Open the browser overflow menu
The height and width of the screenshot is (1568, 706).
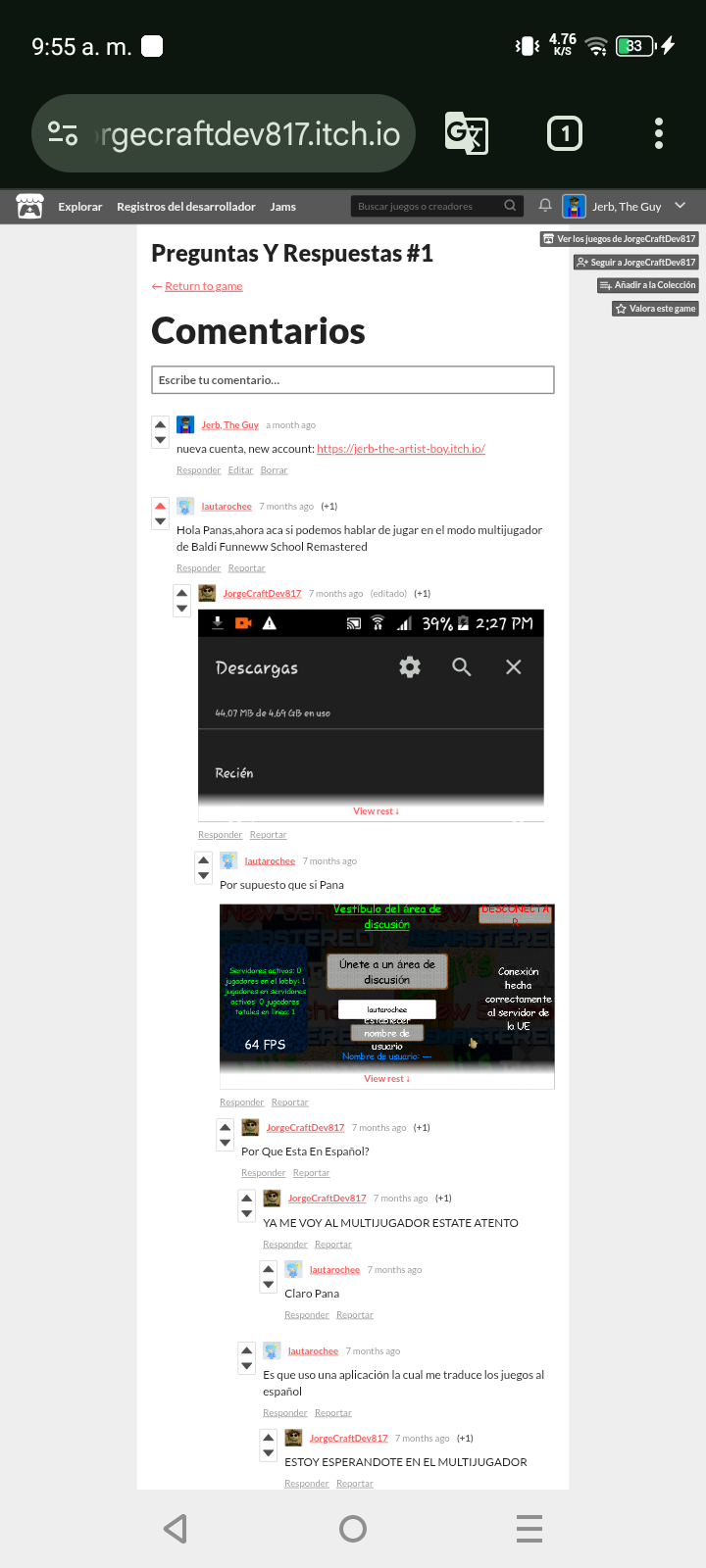(x=659, y=133)
